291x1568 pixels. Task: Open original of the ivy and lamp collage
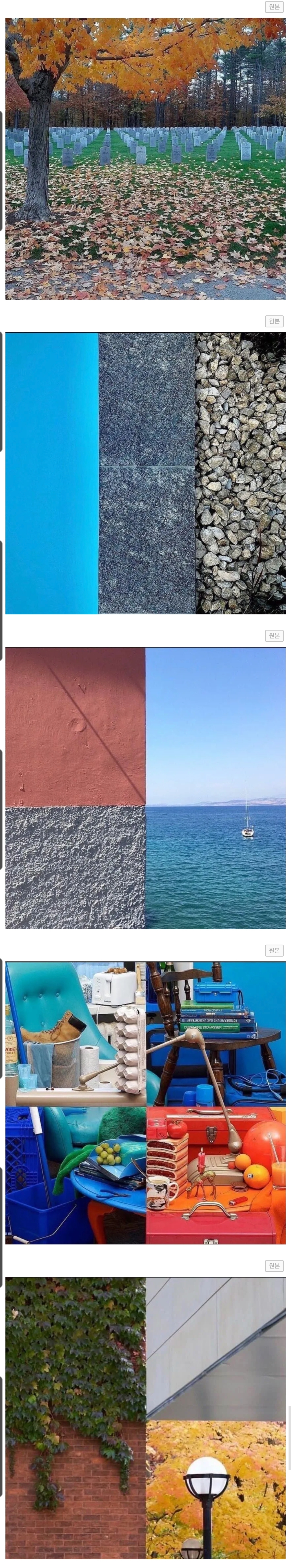(274, 1266)
